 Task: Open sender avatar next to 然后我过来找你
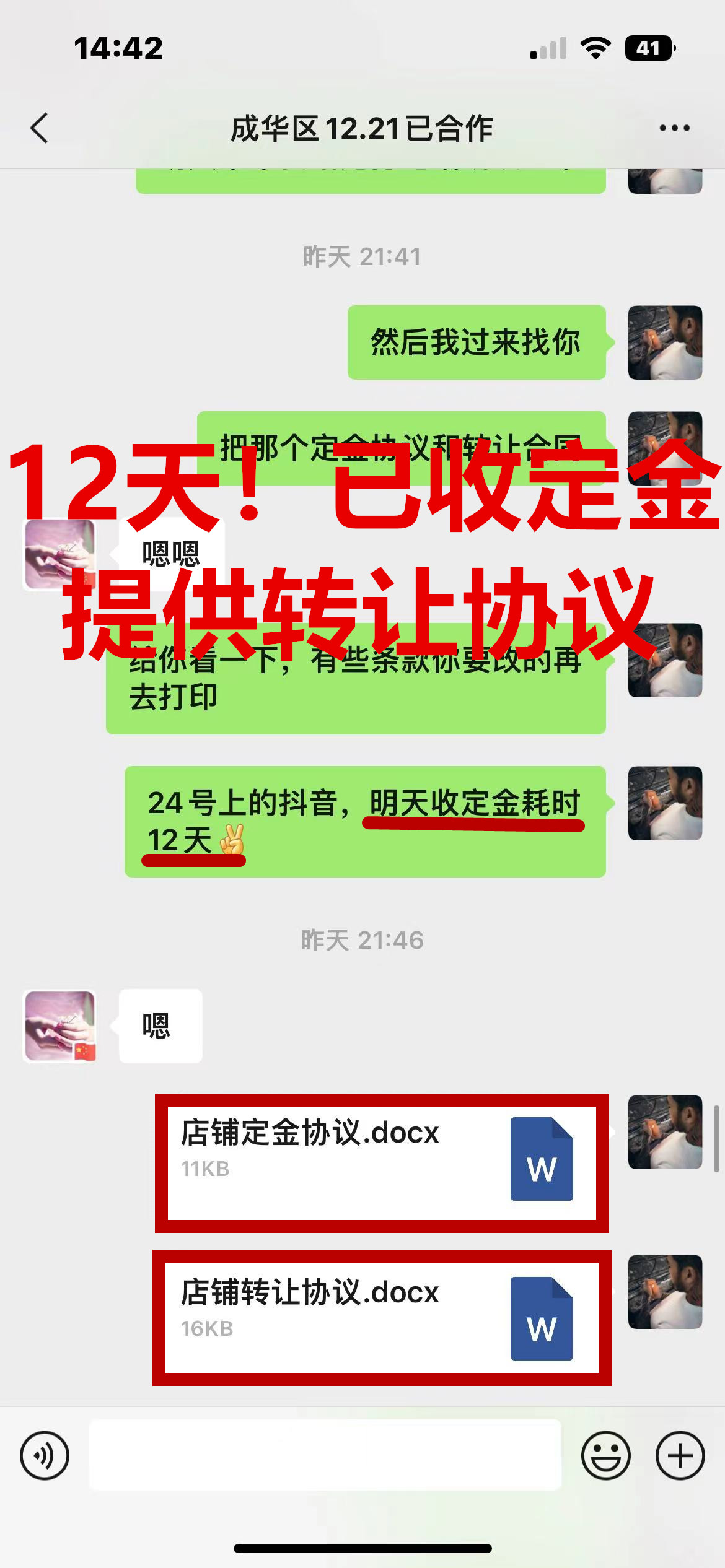click(x=665, y=342)
